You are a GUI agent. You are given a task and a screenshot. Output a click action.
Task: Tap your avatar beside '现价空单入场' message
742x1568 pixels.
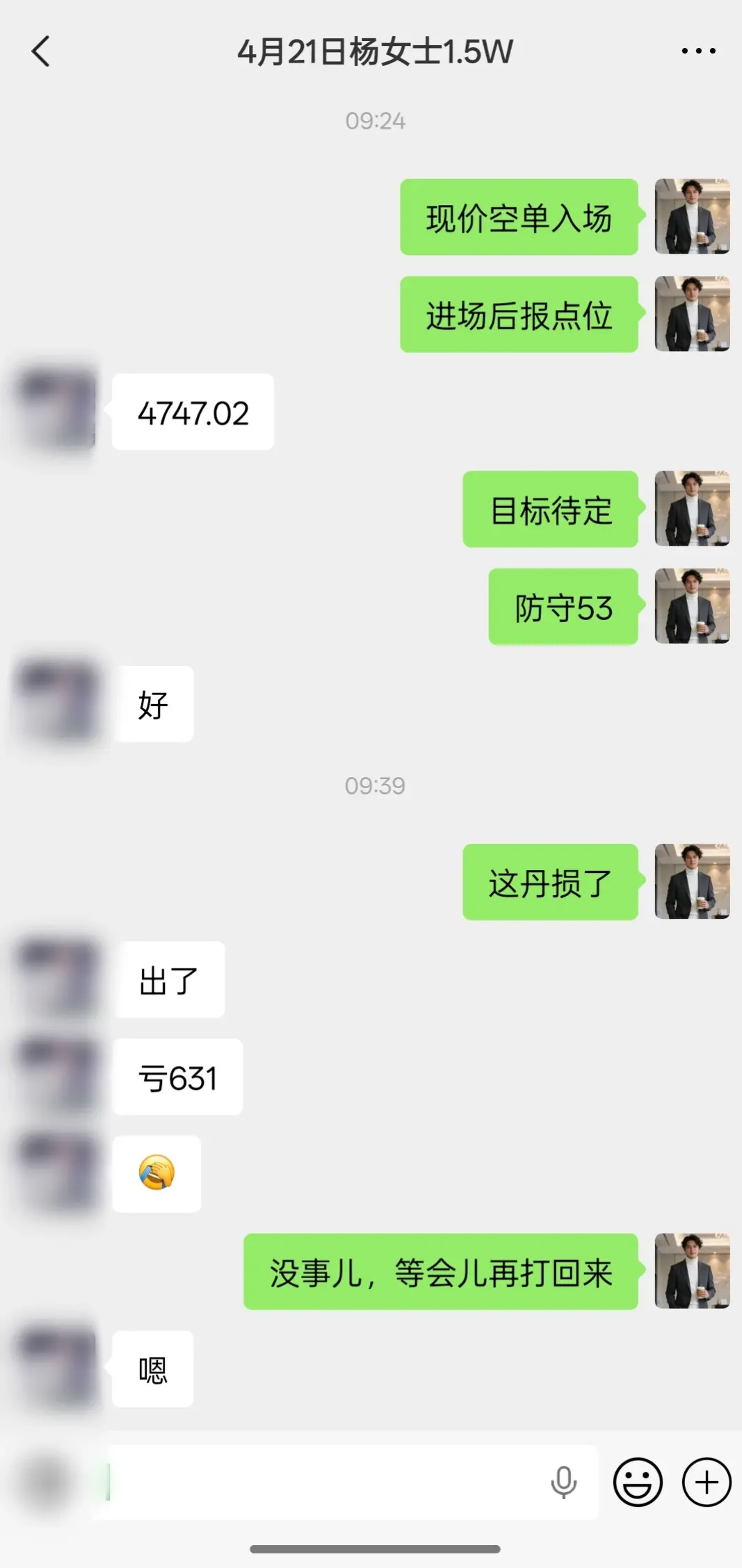[x=692, y=218]
